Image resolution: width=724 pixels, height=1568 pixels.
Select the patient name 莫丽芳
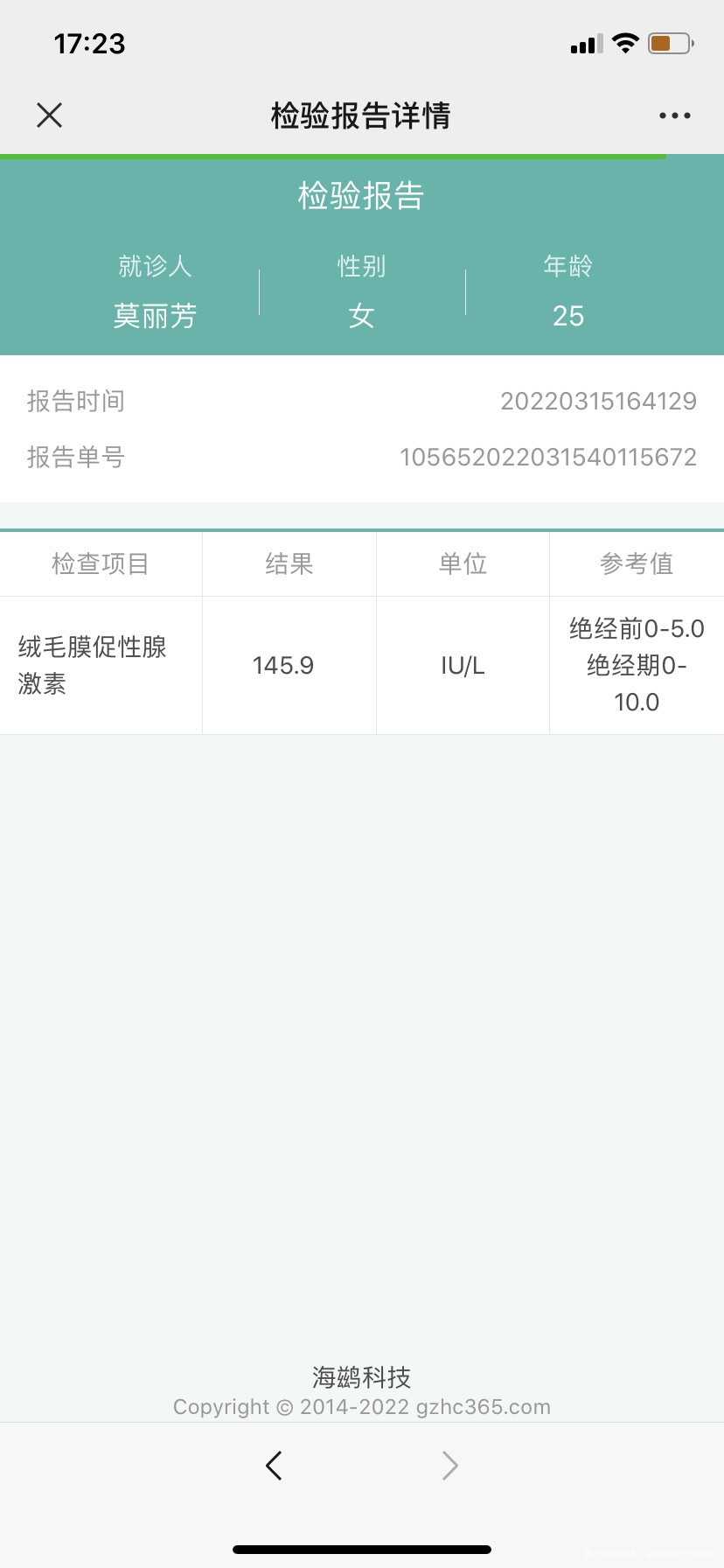coord(155,316)
